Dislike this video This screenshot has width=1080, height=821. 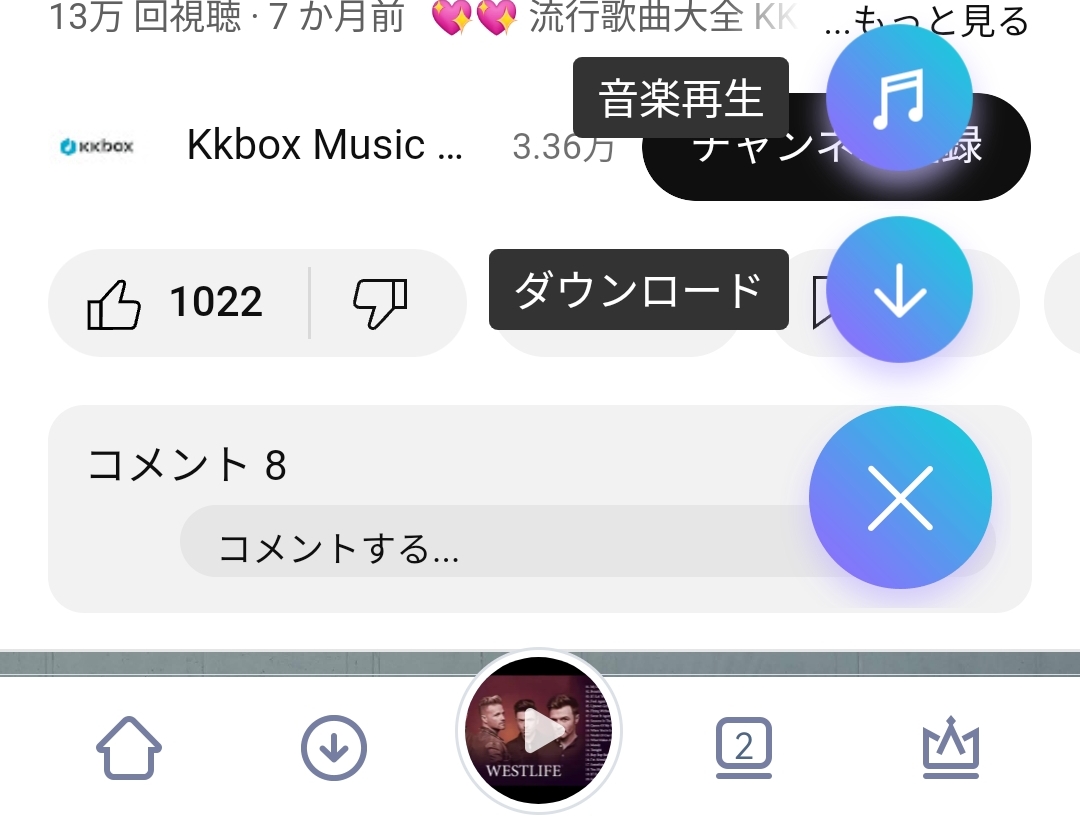click(381, 302)
